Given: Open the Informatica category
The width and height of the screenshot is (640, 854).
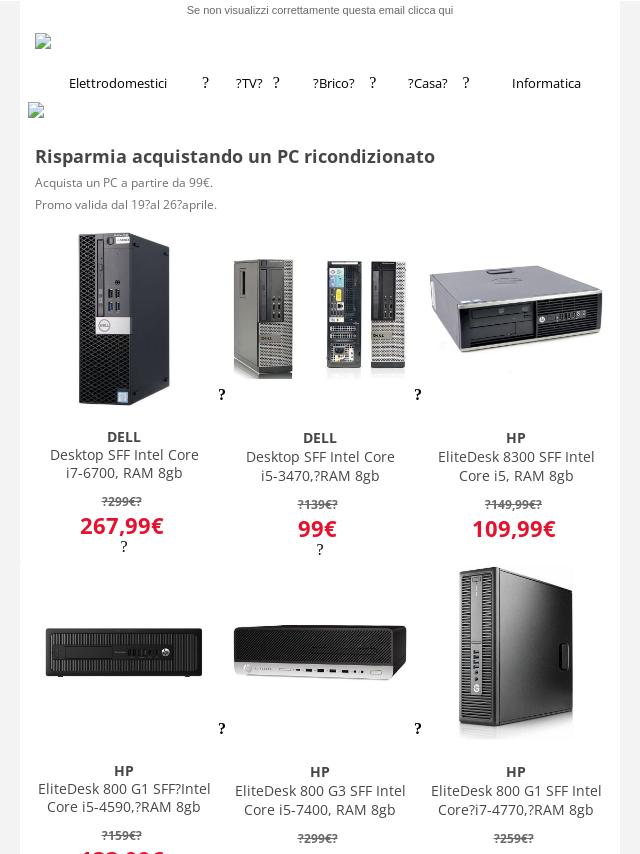Looking at the screenshot, I should tap(546, 83).
